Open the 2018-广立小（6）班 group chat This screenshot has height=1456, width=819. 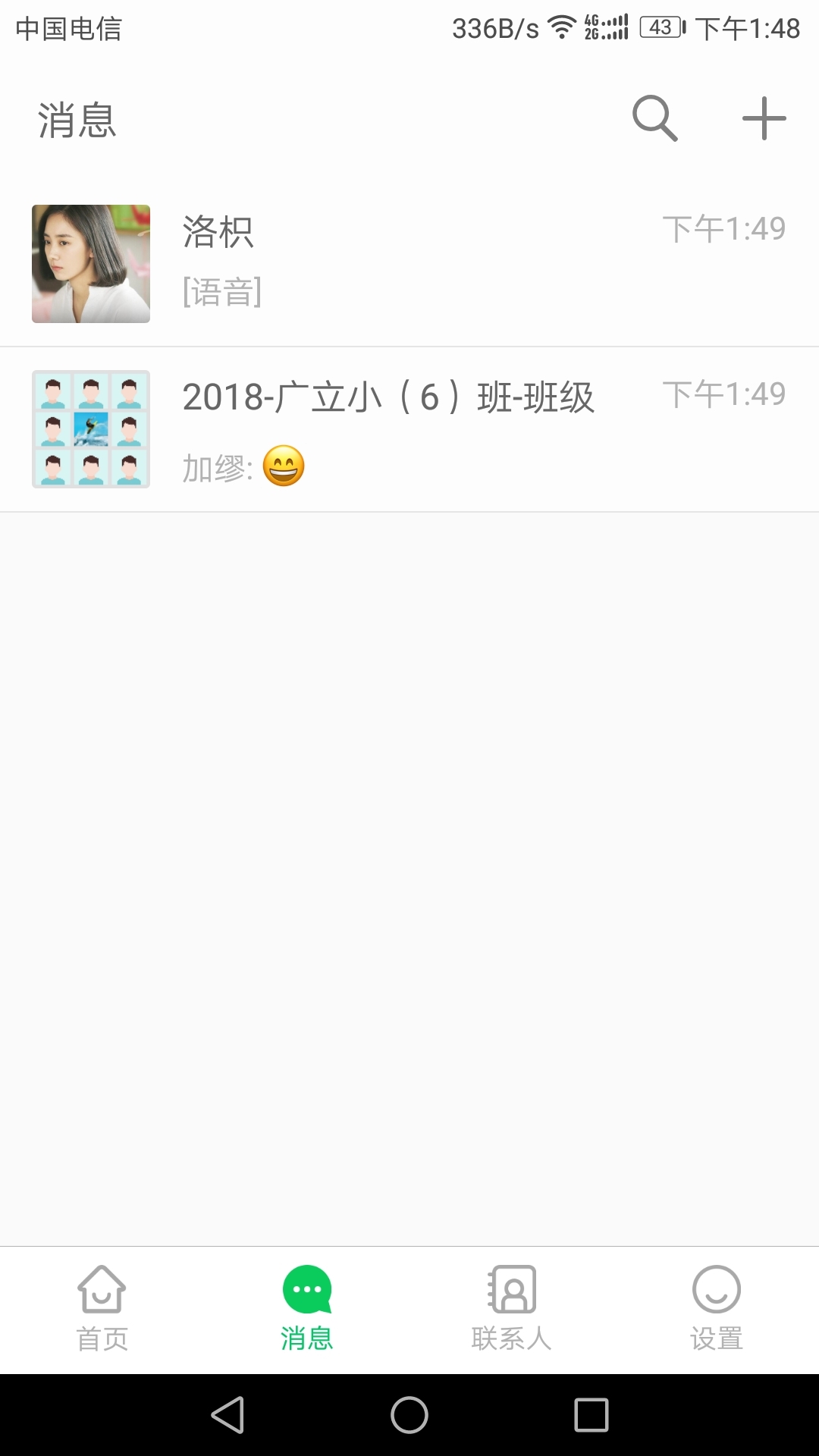click(x=409, y=429)
